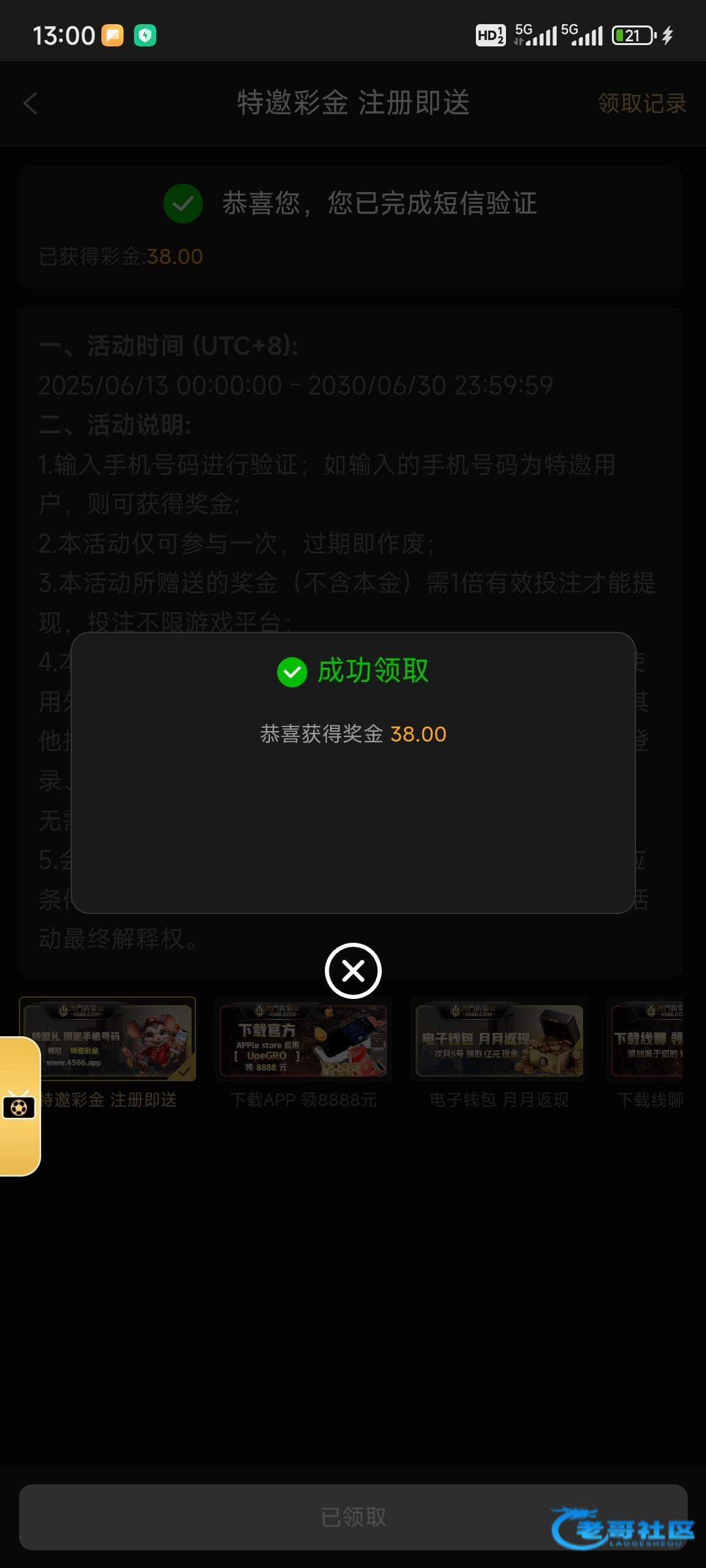706x1568 pixels.
Task: Open the 下载APP 领8888元 promotion card
Action: tap(303, 1040)
